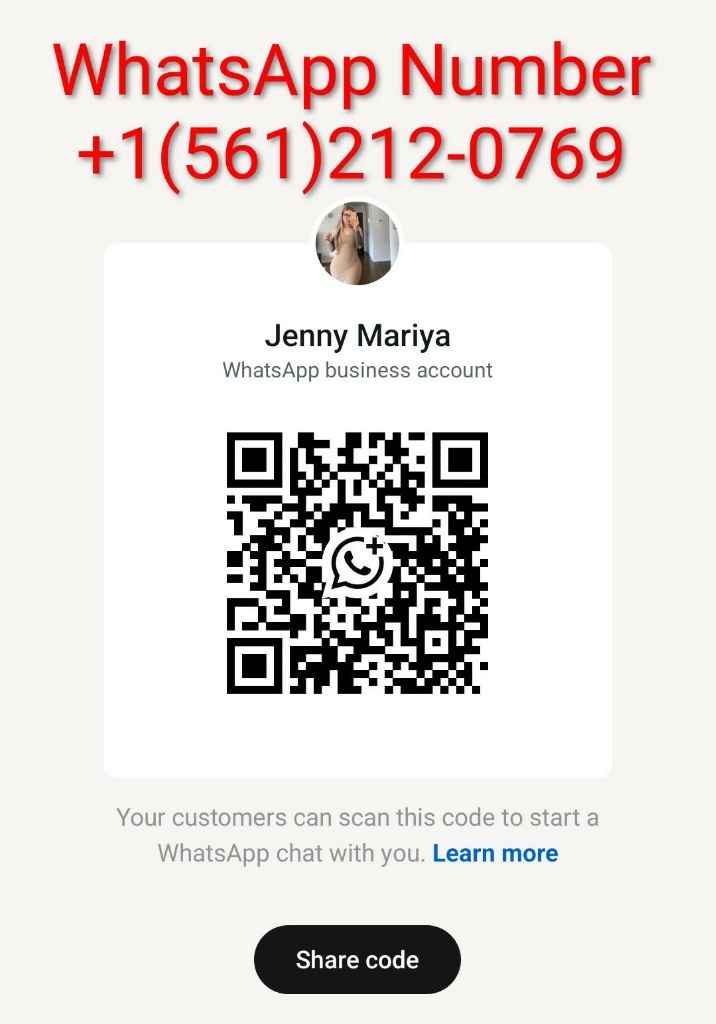Open the Learn more link
The width and height of the screenshot is (716, 1024).
coord(495,854)
